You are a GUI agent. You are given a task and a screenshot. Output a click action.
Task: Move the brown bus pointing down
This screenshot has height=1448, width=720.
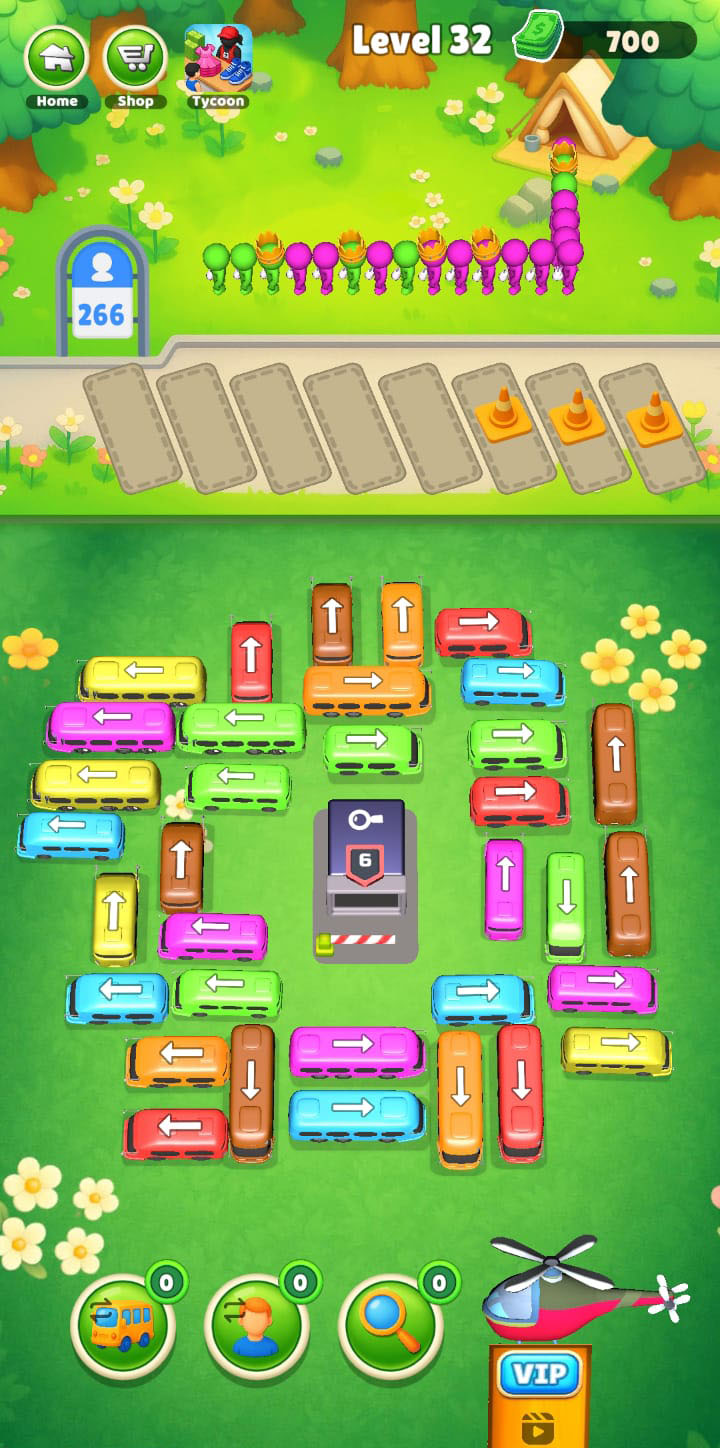click(x=252, y=1088)
